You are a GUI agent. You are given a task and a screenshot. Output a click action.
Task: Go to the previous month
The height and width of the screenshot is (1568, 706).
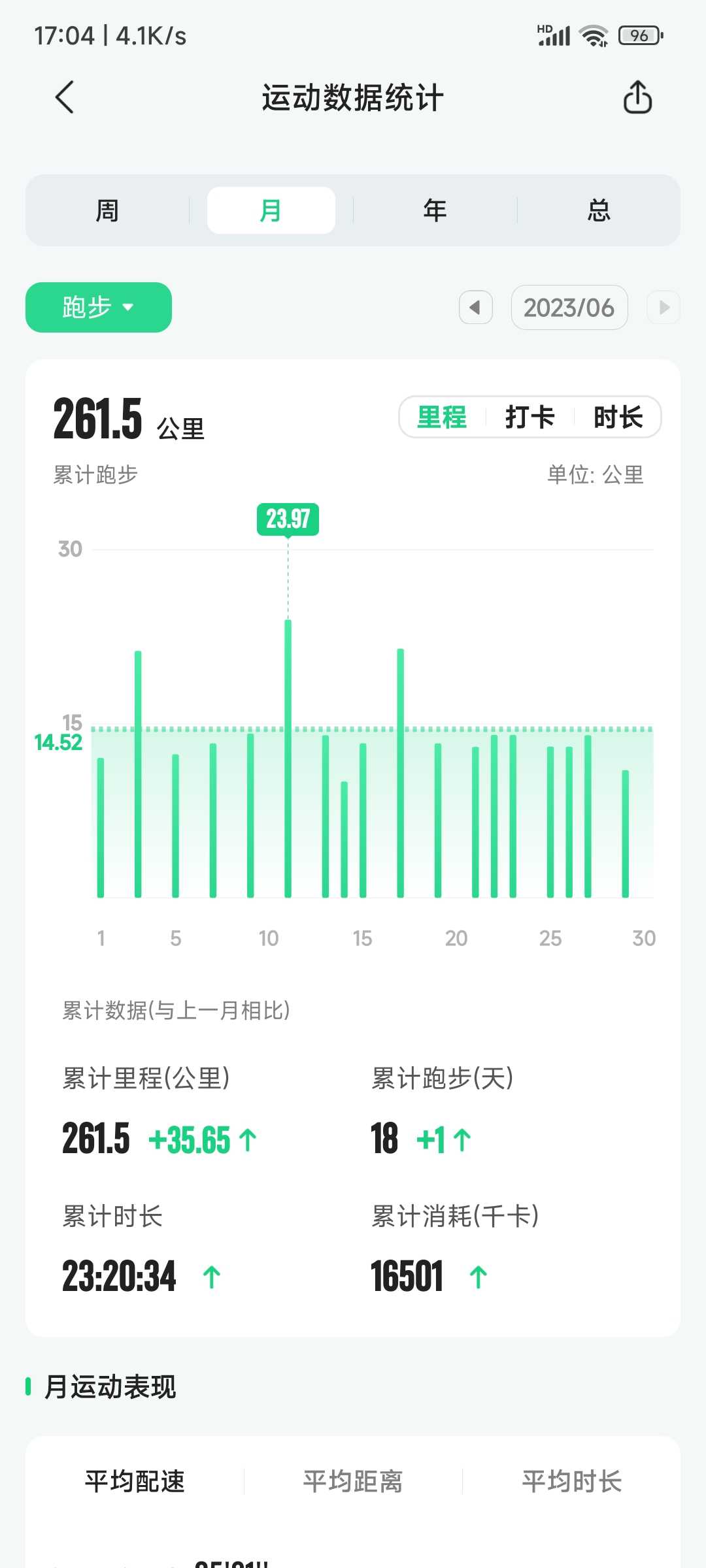click(475, 307)
